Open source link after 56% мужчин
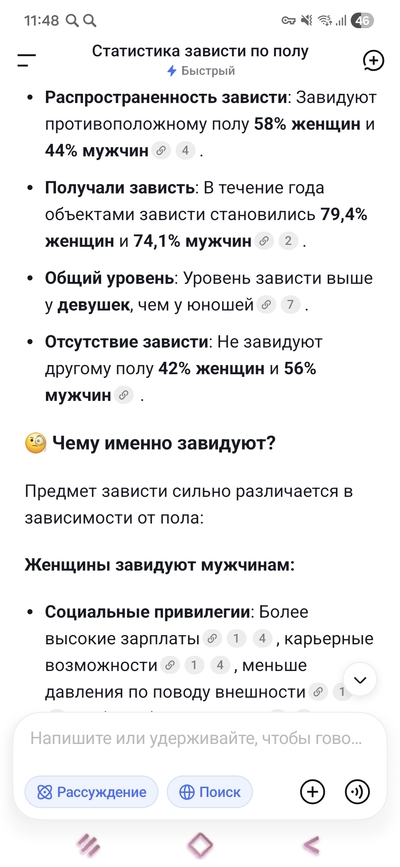This screenshot has height=867, width=400. [x=124, y=395]
